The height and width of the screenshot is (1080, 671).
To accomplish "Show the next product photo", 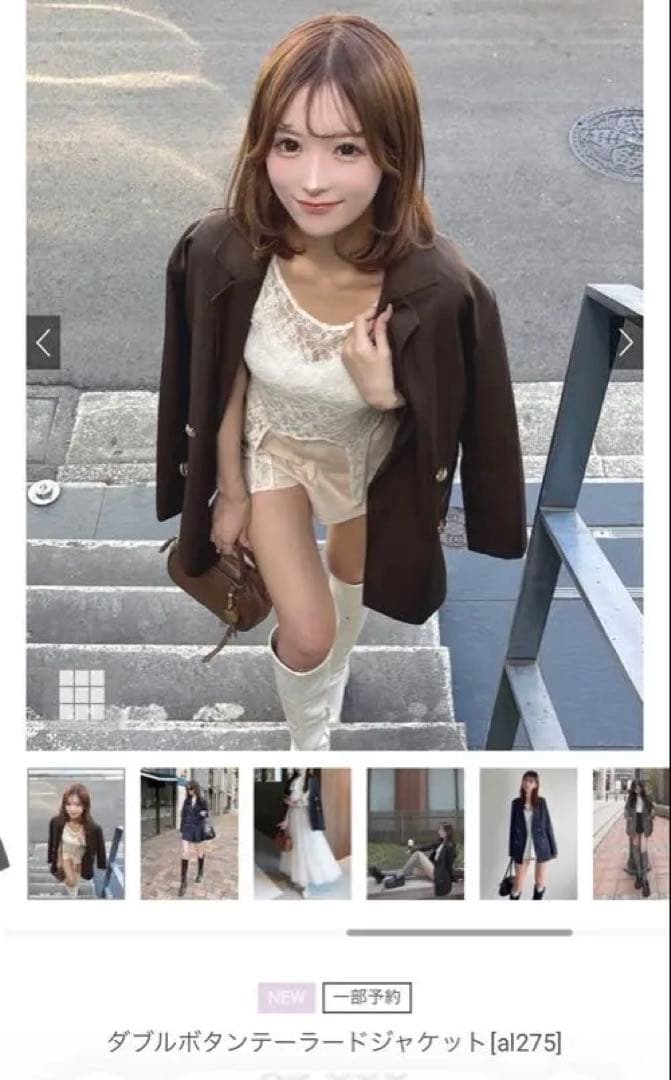I will click(626, 342).
